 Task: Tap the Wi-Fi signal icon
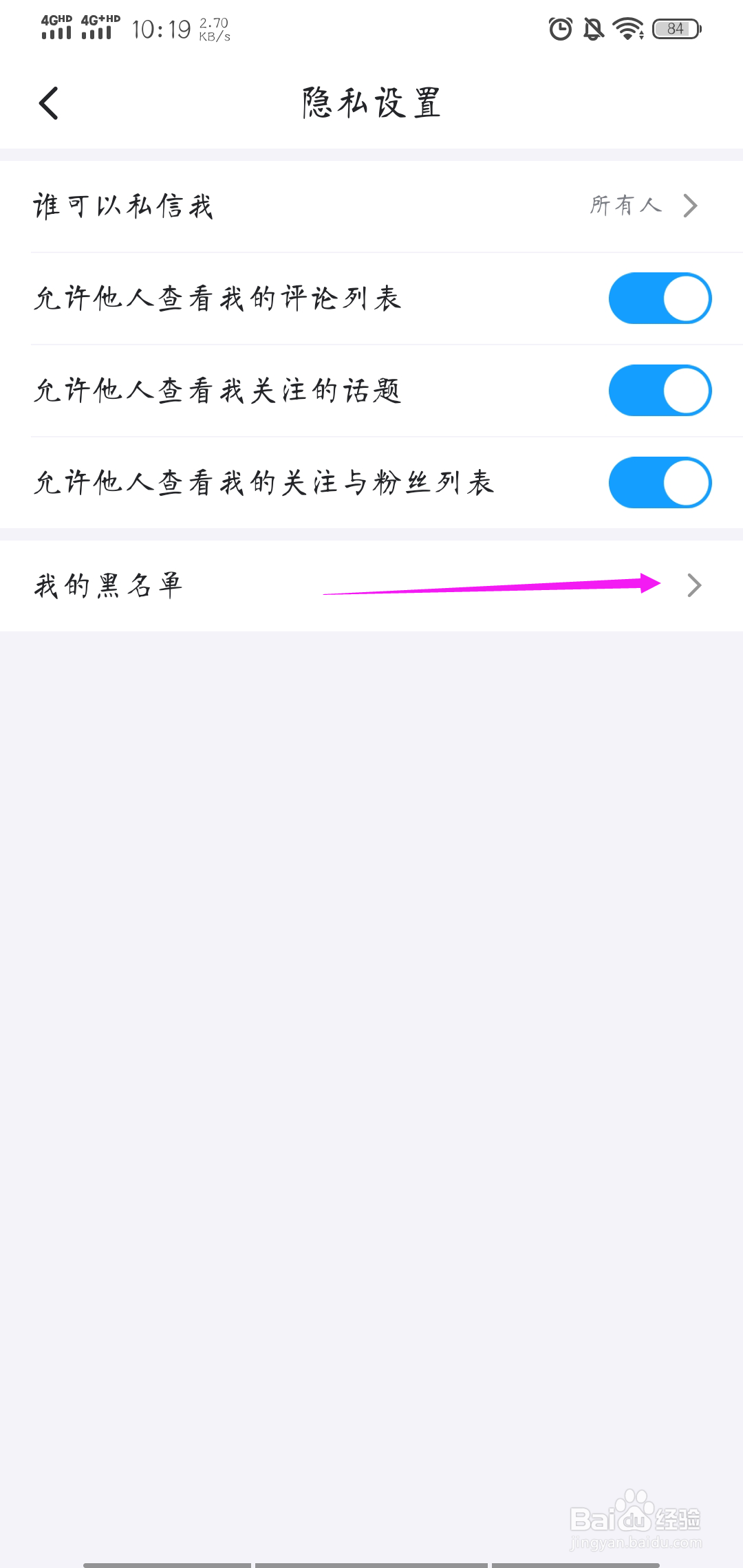click(626, 29)
